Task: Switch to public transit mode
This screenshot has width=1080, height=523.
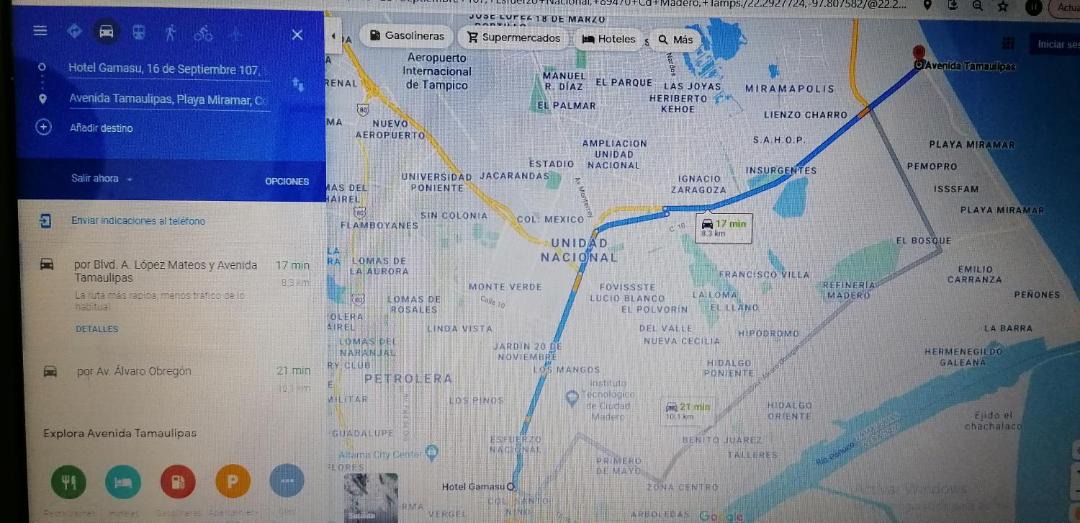Action: [x=138, y=32]
